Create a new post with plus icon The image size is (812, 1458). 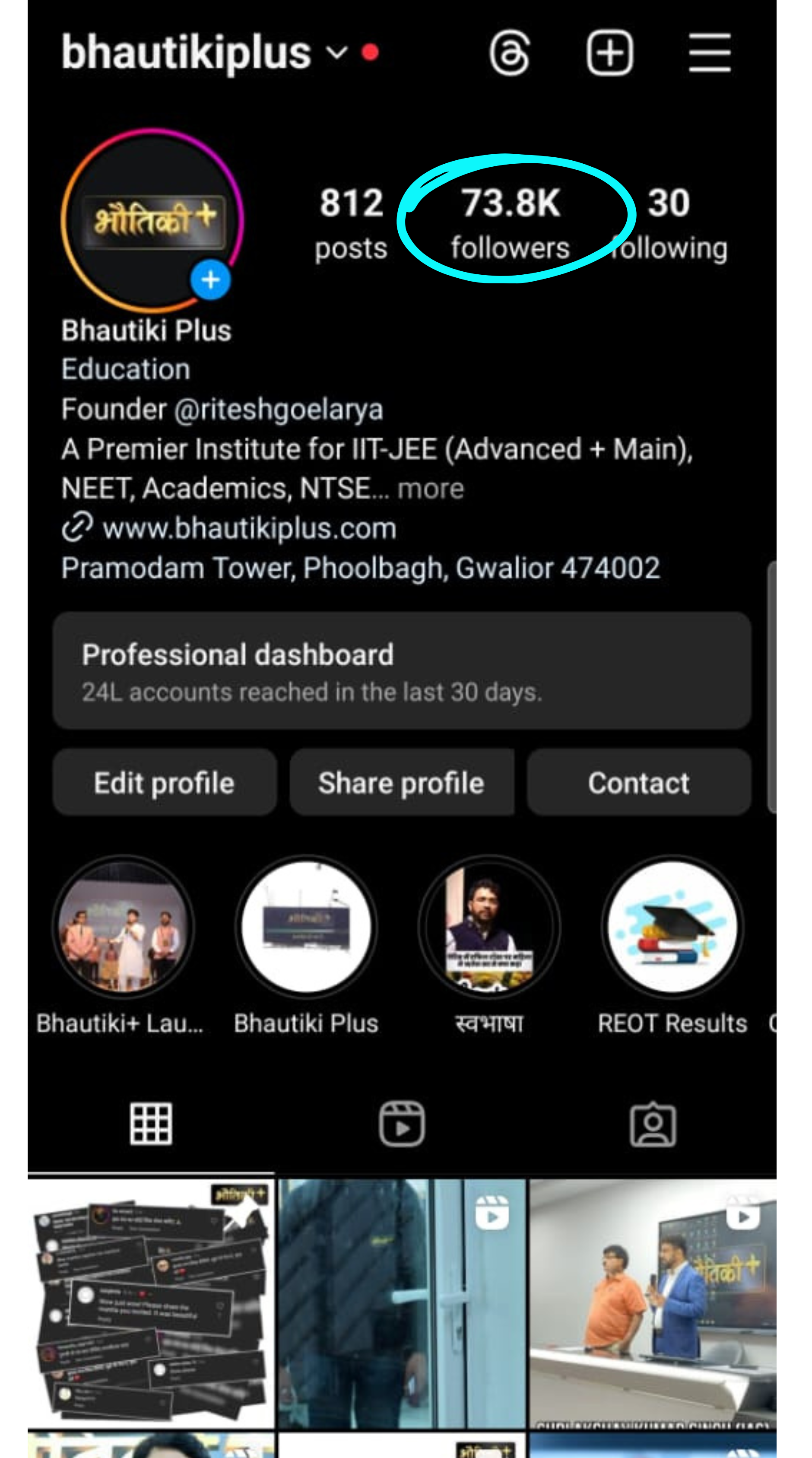coord(609,53)
